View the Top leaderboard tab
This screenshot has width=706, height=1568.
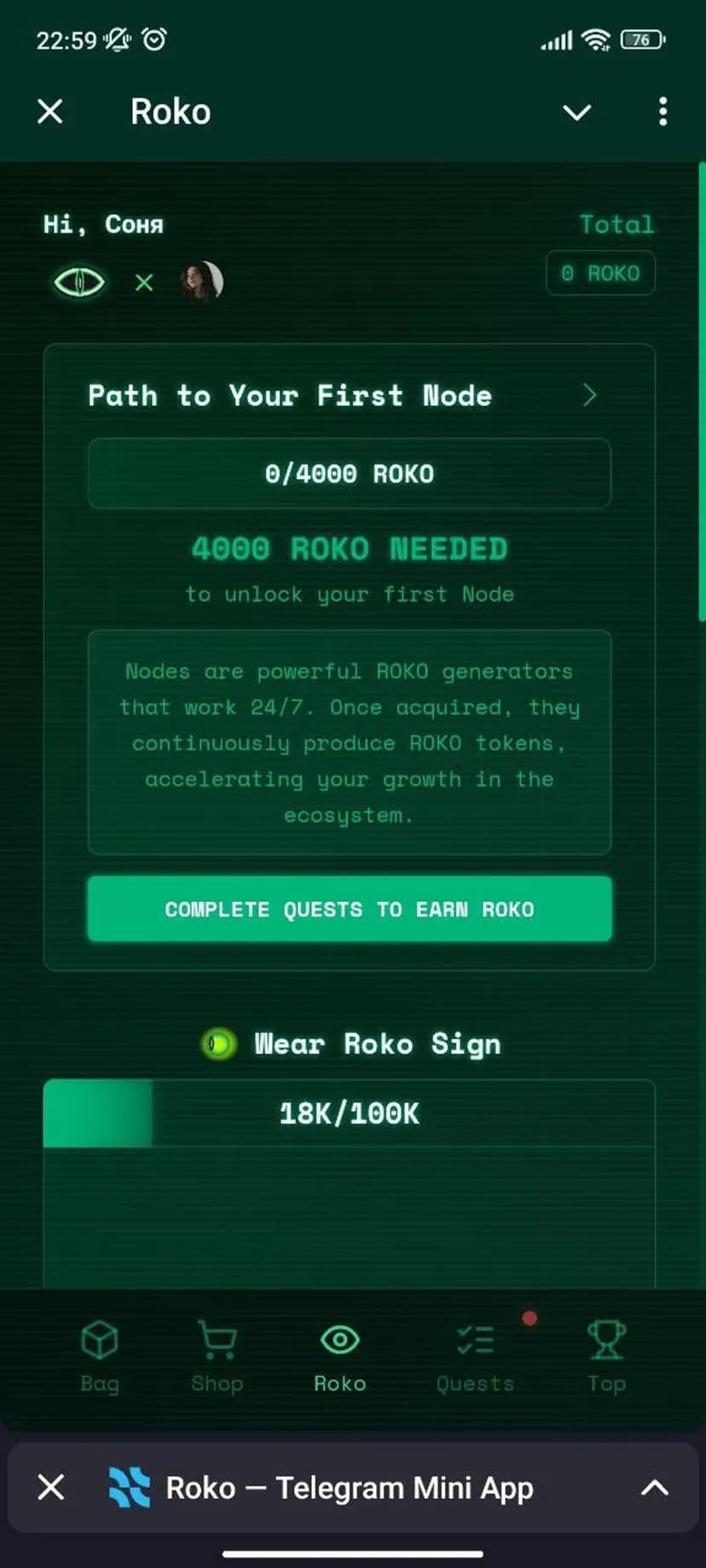(x=606, y=1356)
